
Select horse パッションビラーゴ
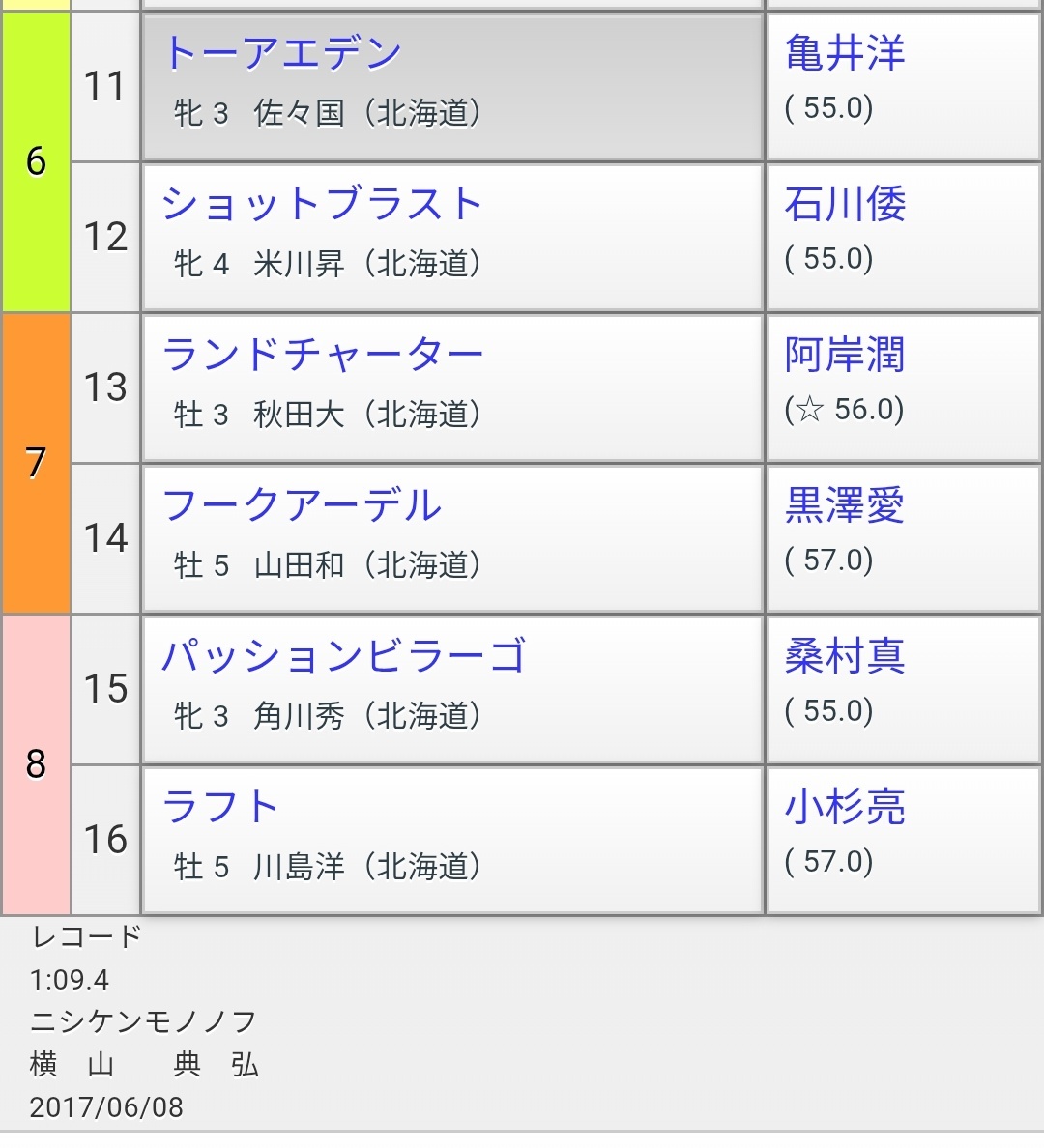343,656
